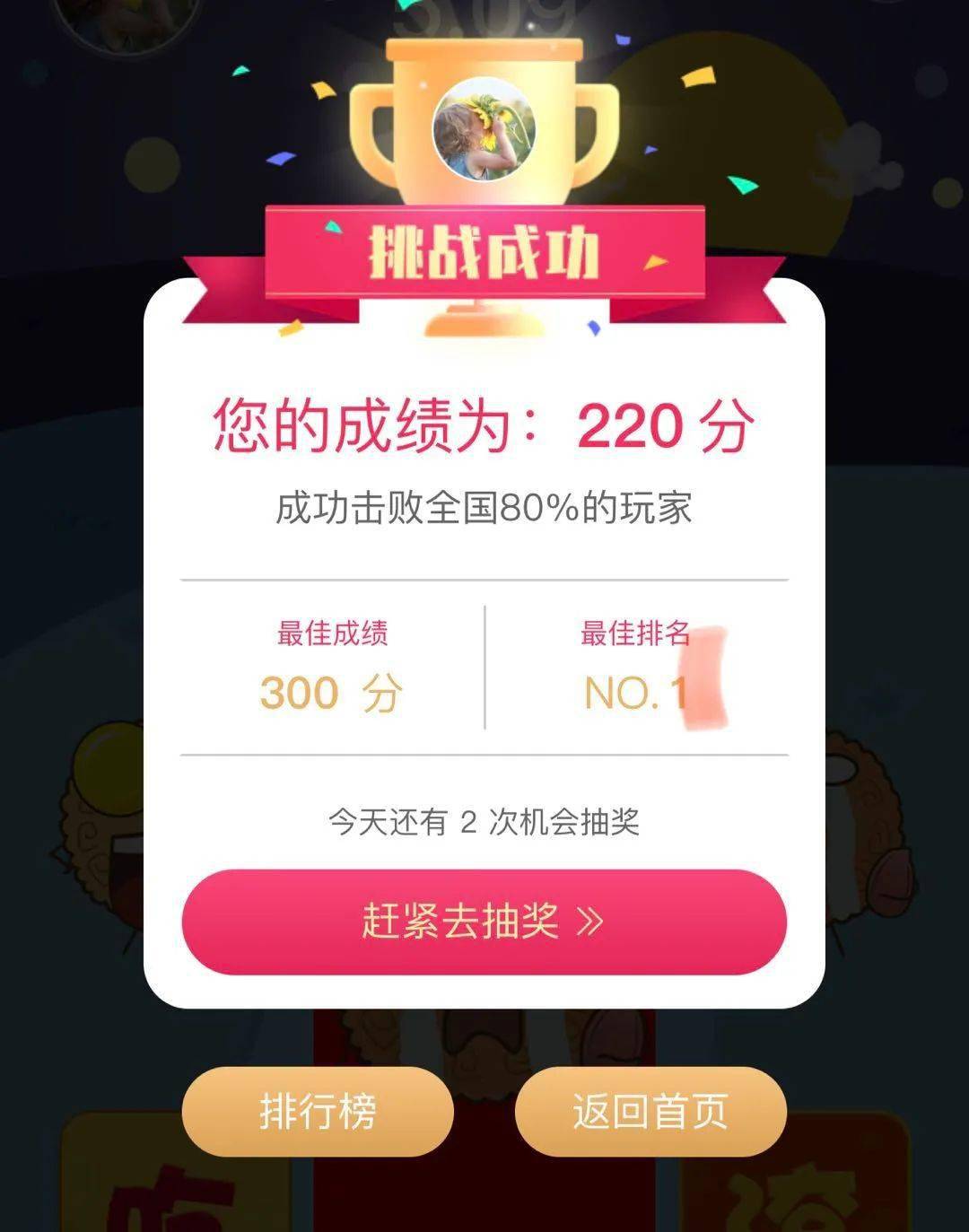Viewport: 969px width, 1232px height.
Task: Open the 排行榜 leaderboard
Action: coord(318,1112)
